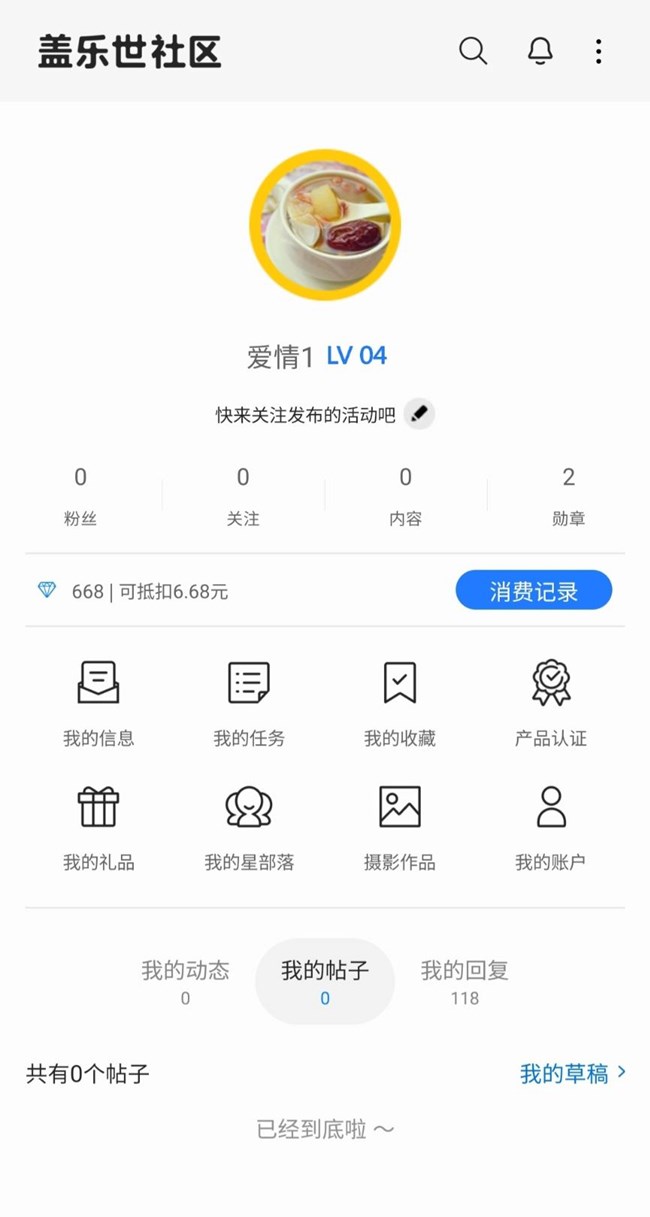650x1217 pixels.
Task: Open the search icon in the top bar
Action: point(473,51)
